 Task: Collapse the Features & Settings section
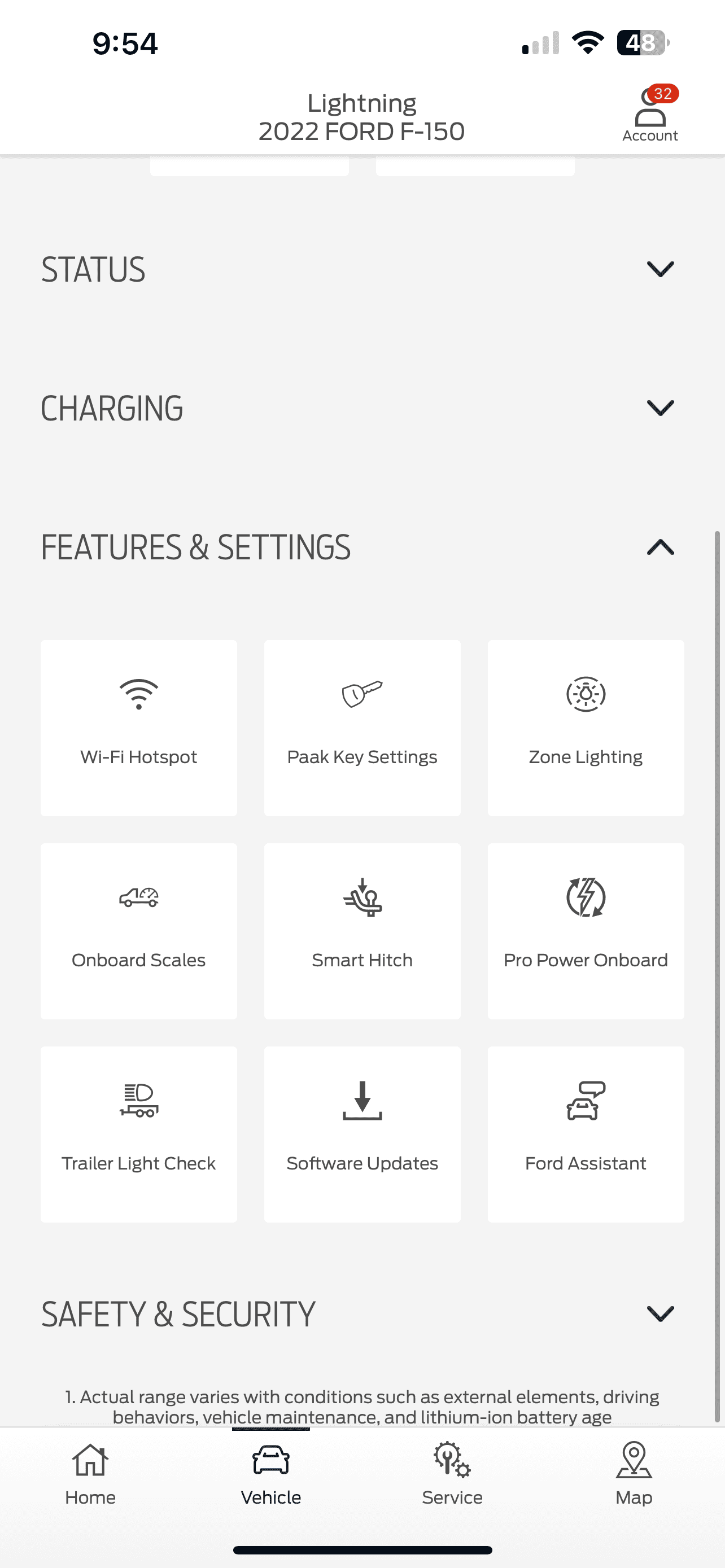[660, 547]
